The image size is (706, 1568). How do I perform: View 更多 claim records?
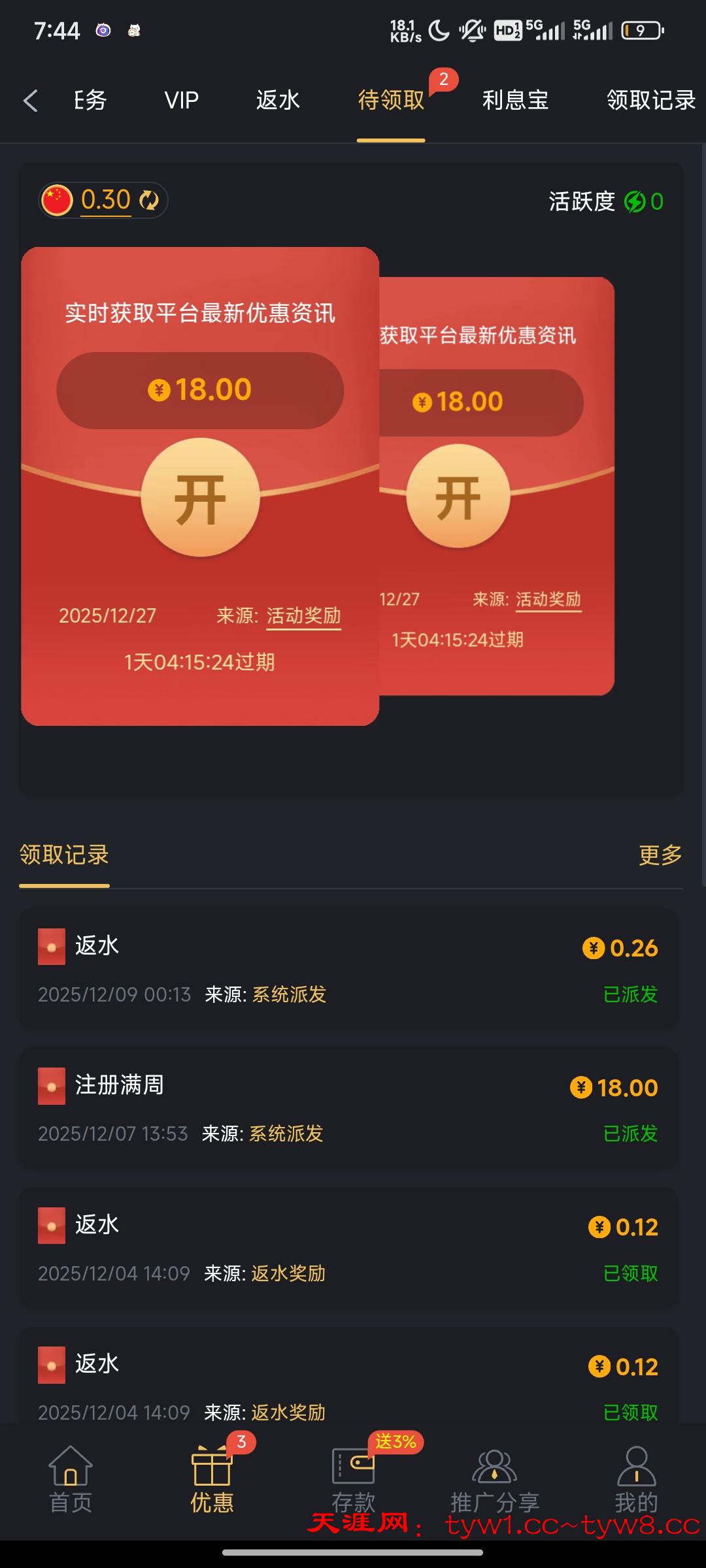pos(660,855)
